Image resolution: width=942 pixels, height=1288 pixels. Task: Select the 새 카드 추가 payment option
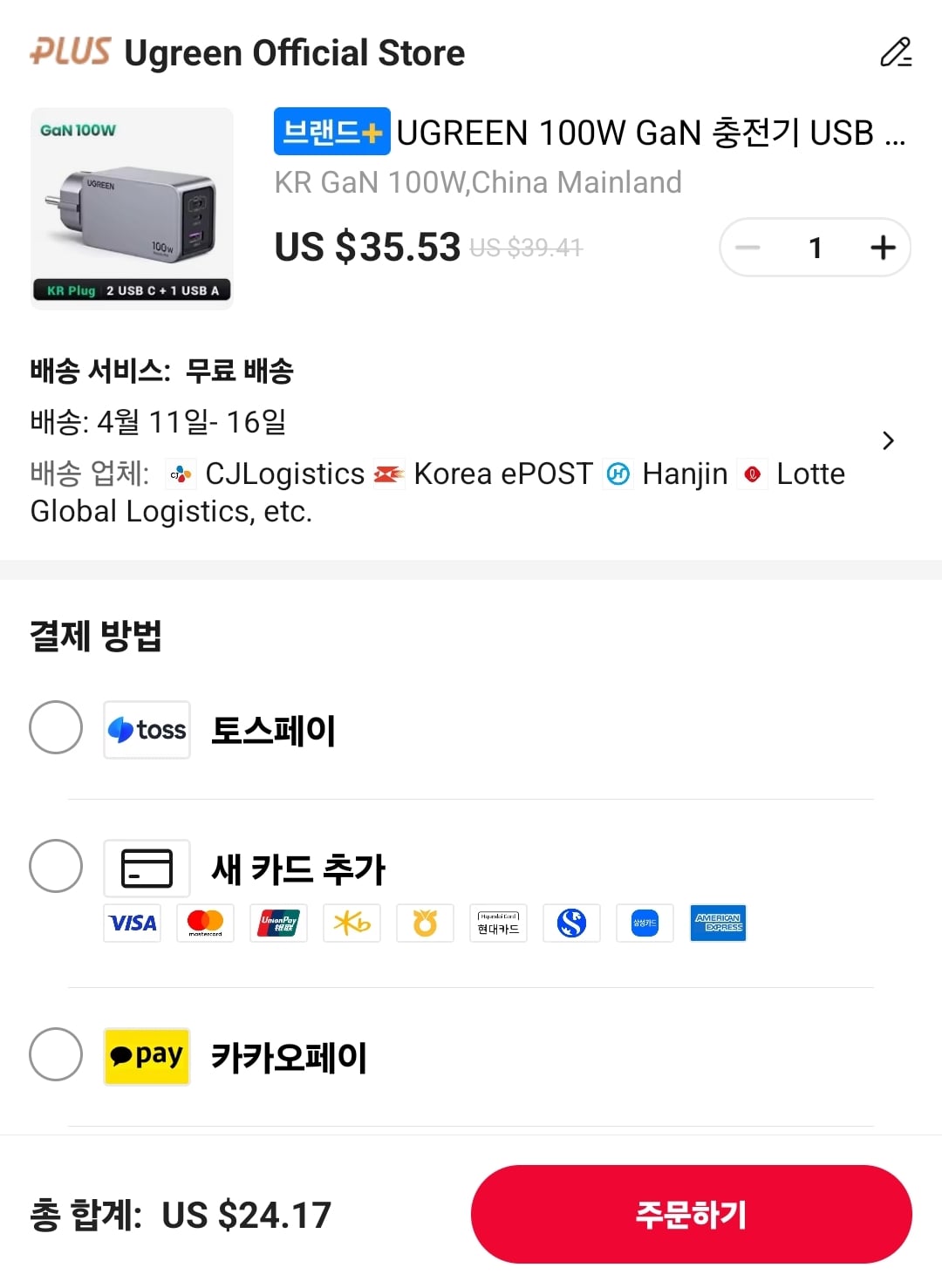coord(56,866)
